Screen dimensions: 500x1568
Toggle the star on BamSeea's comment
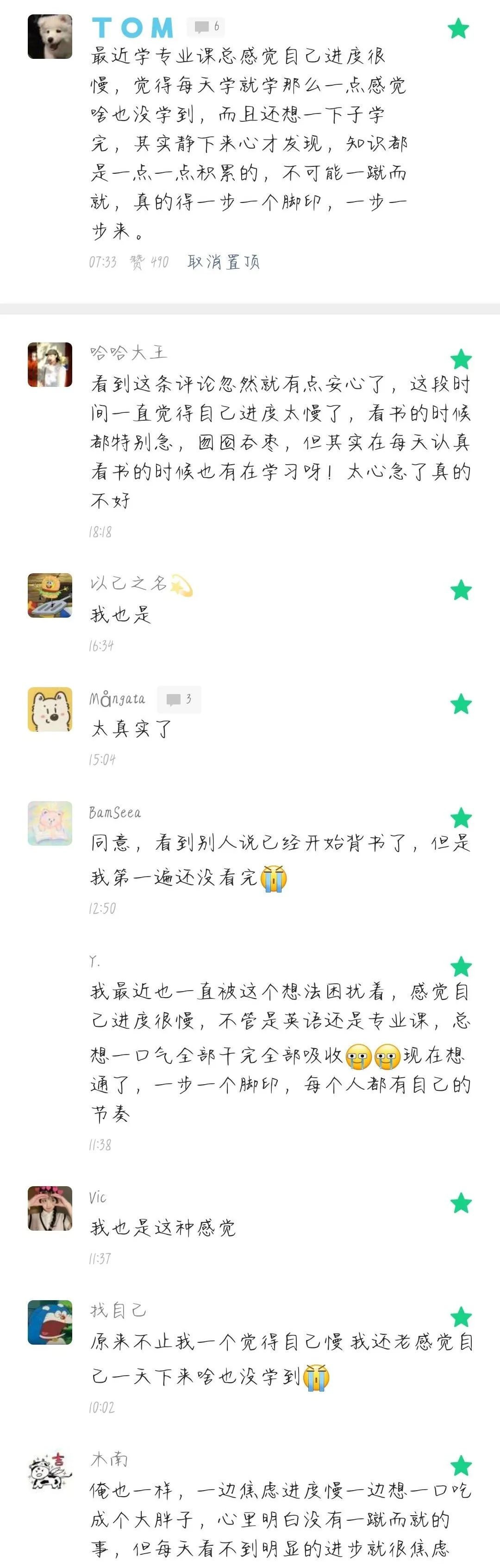461,818
